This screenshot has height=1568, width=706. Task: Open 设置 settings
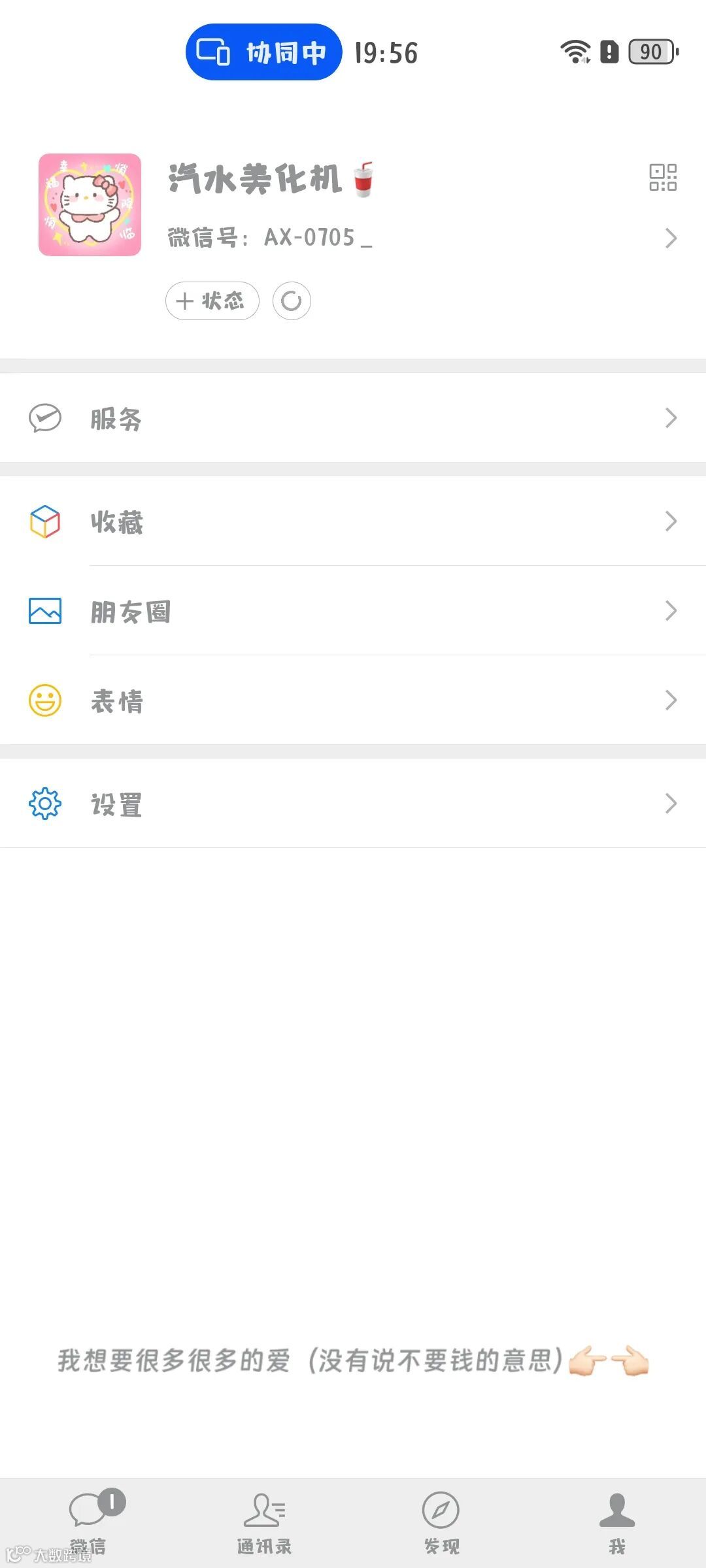click(353, 804)
